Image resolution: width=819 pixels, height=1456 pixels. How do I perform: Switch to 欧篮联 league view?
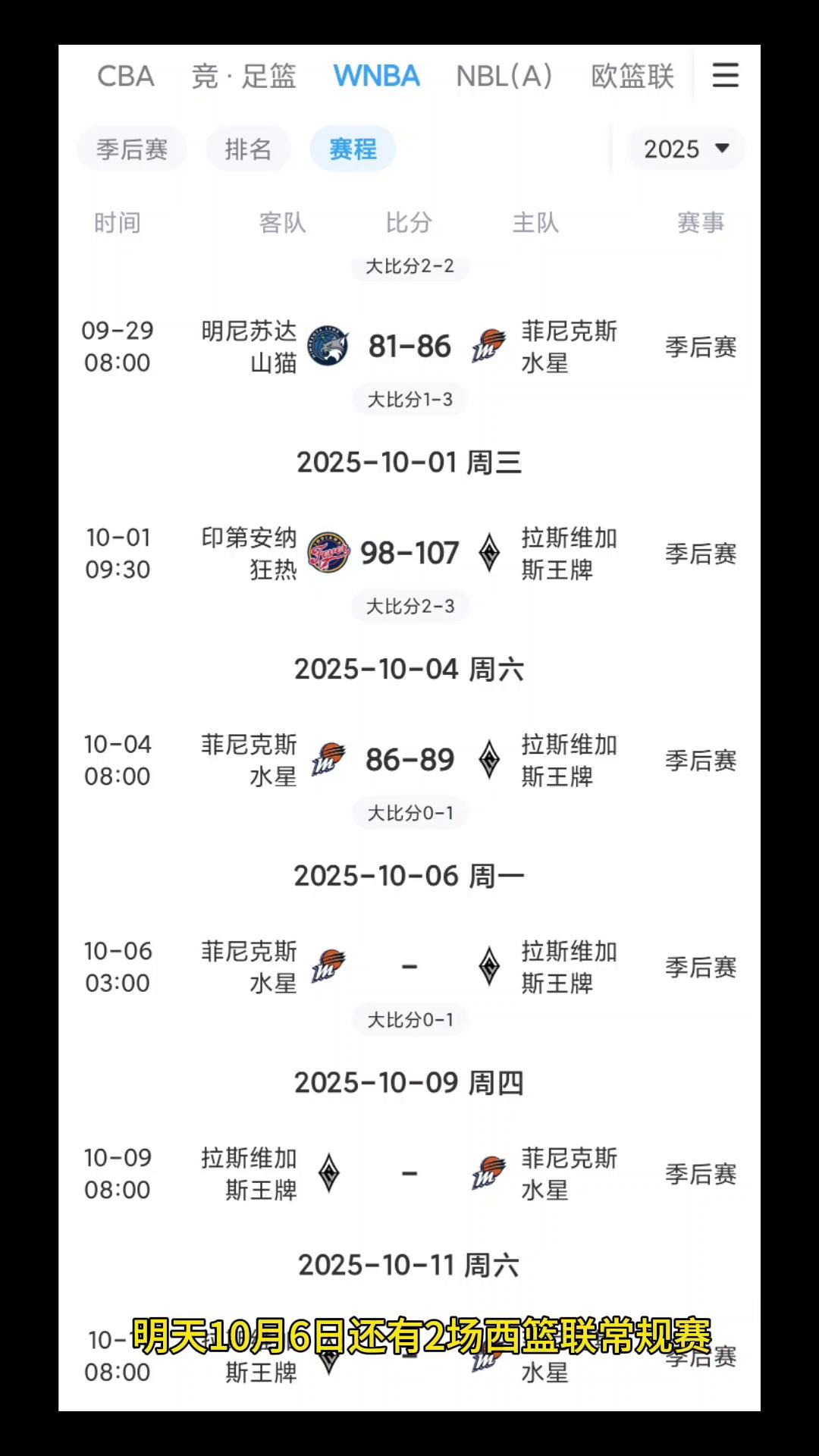click(632, 75)
